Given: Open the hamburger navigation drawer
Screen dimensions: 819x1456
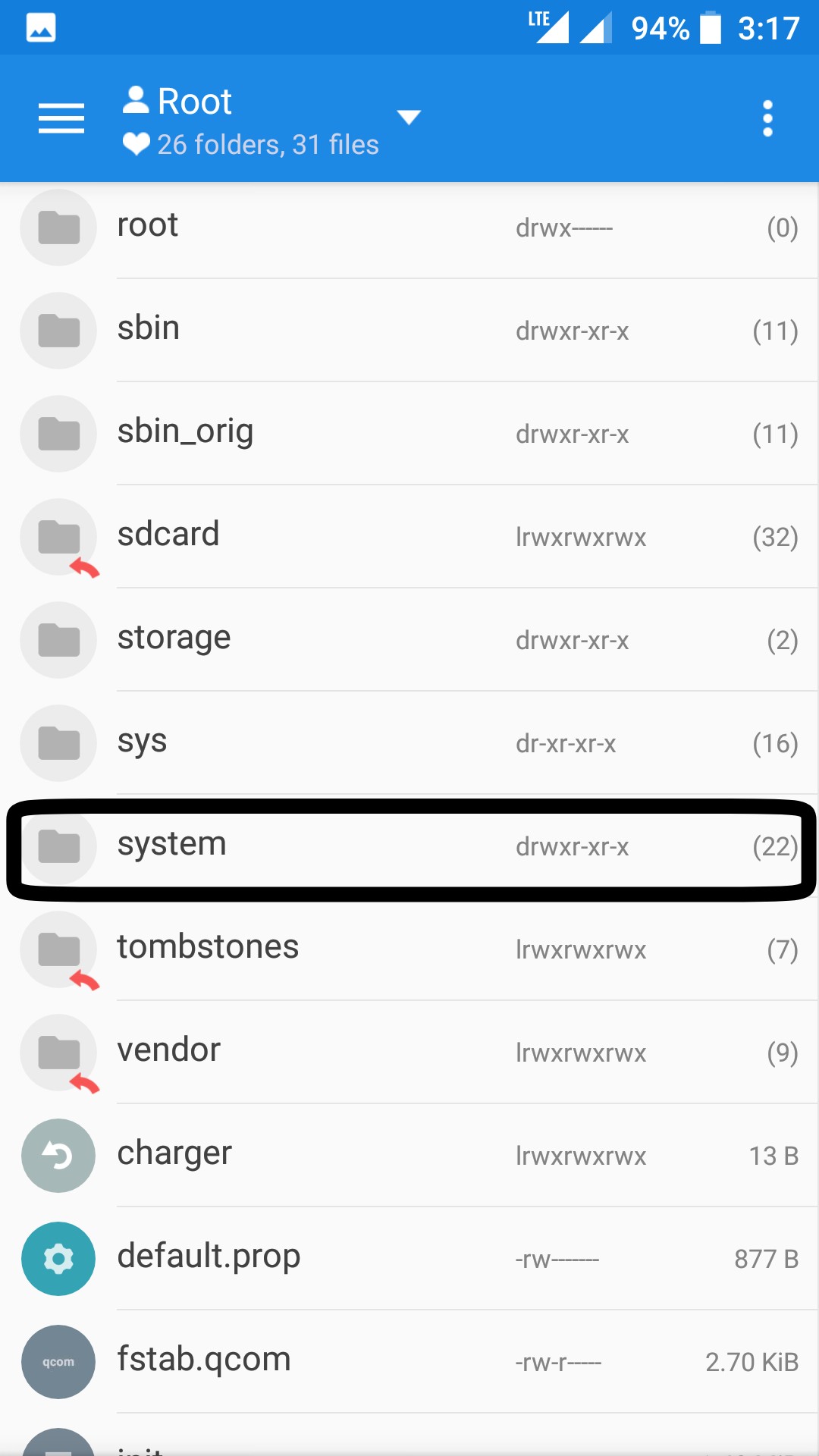Looking at the screenshot, I should point(61,119).
